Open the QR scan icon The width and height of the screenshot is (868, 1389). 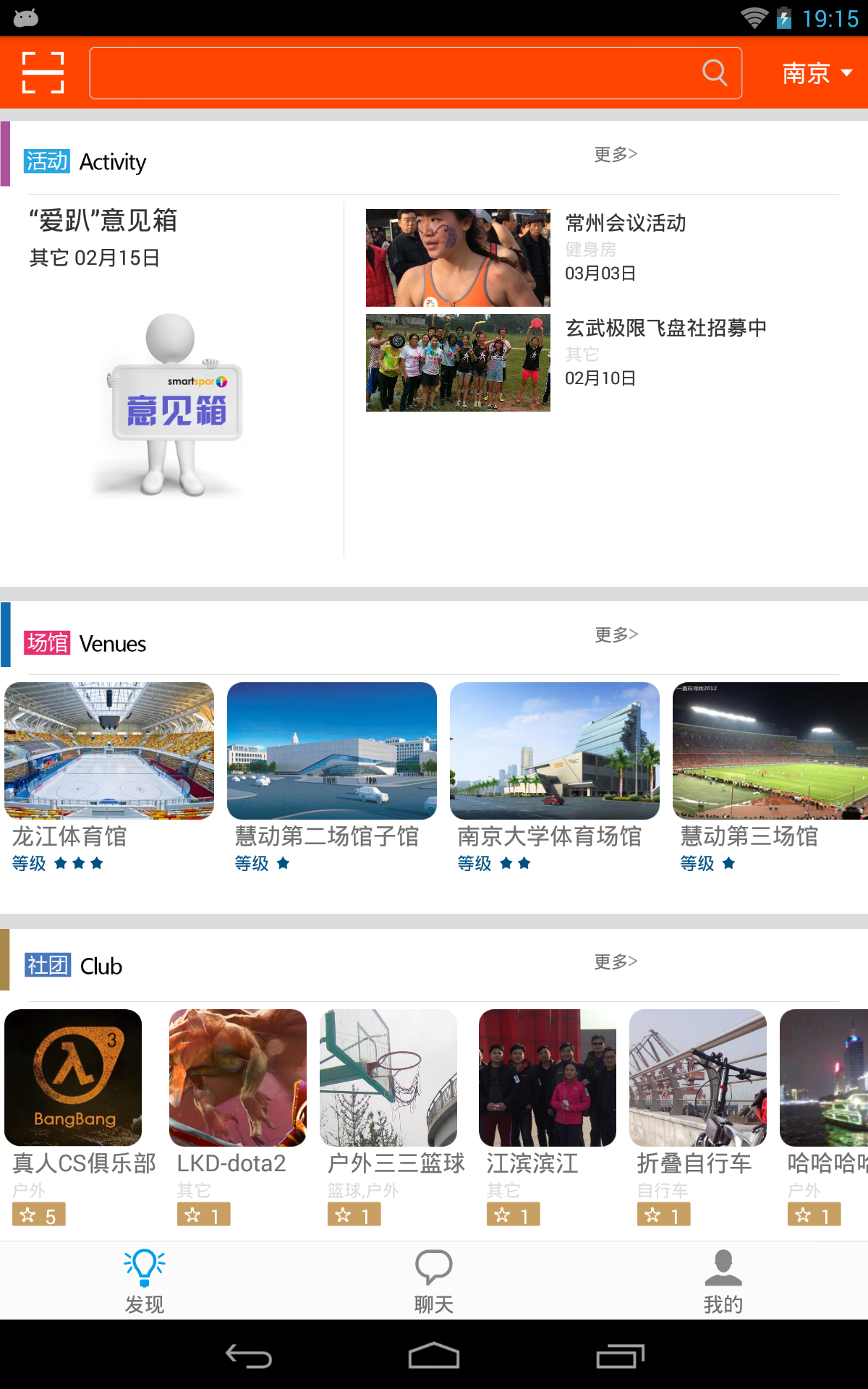coord(43,72)
